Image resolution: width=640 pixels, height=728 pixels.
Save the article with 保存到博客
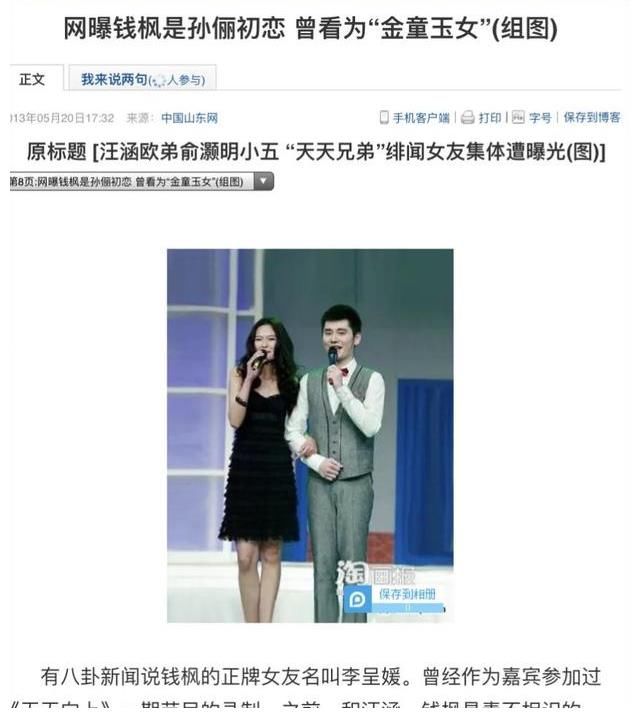click(591, 118)
